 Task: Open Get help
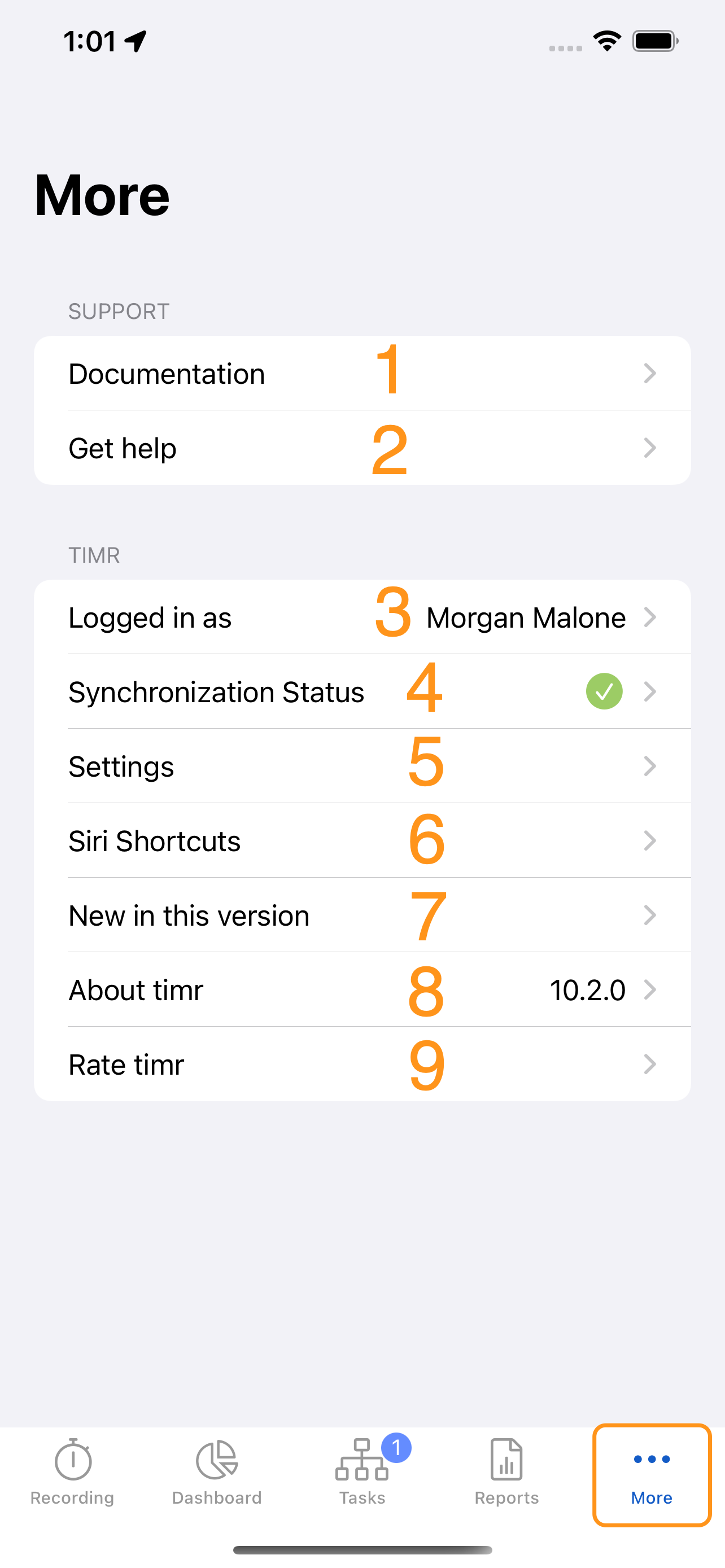click(x=362, y=448)
